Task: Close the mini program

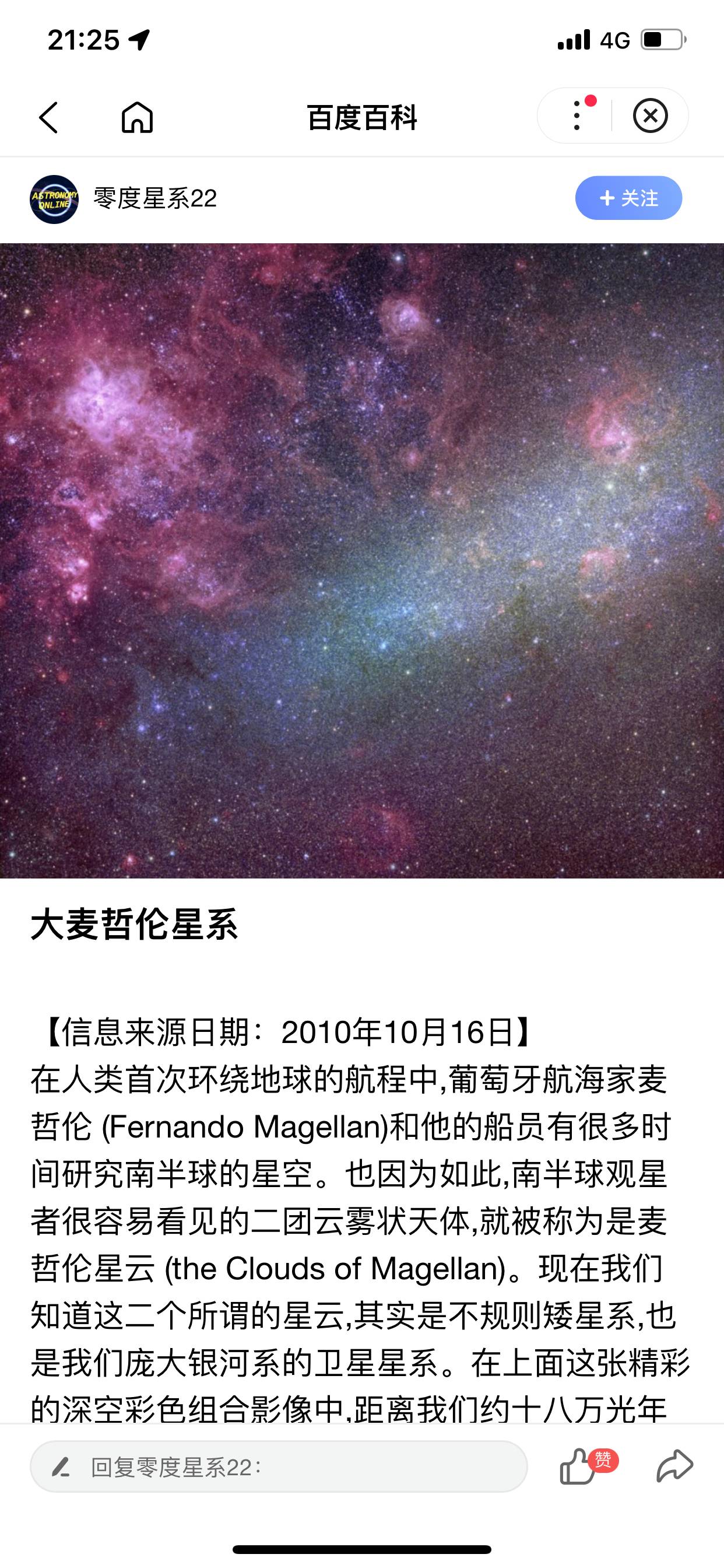Action: click(x=650, y=116)
